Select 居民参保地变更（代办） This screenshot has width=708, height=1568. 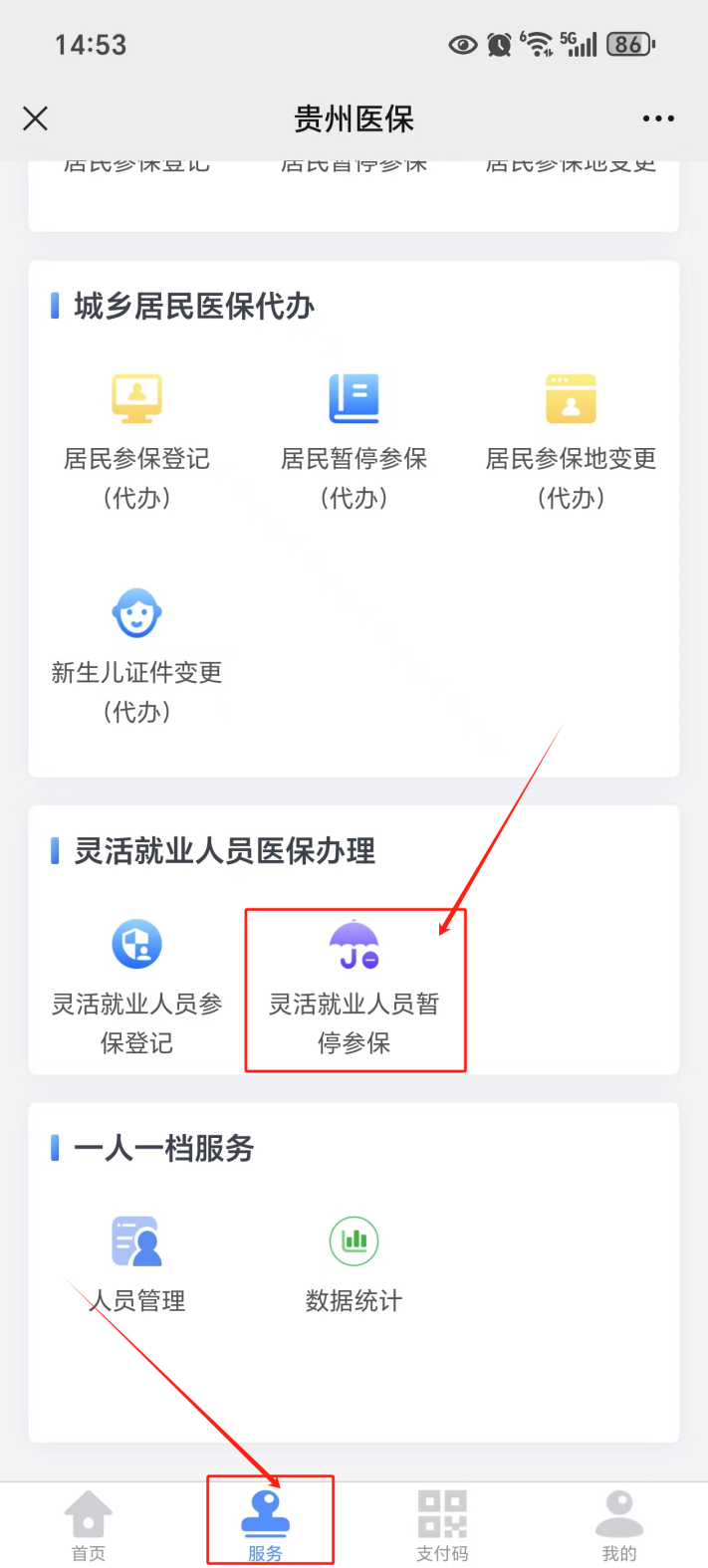(x=571, y=442)
